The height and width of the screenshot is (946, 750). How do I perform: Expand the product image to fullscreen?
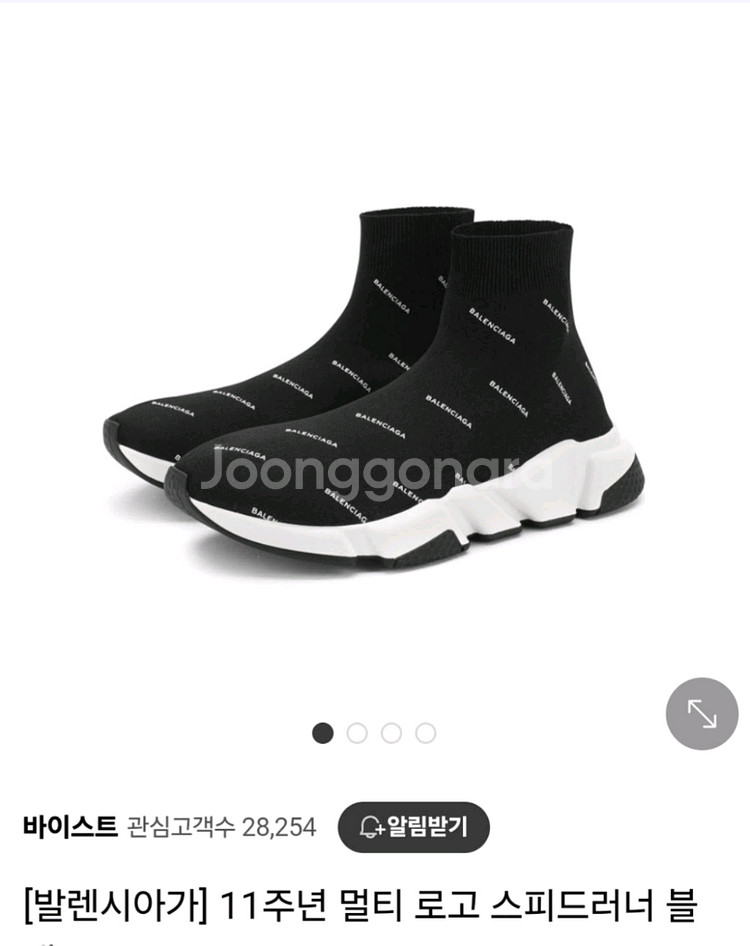pos(702,713)
